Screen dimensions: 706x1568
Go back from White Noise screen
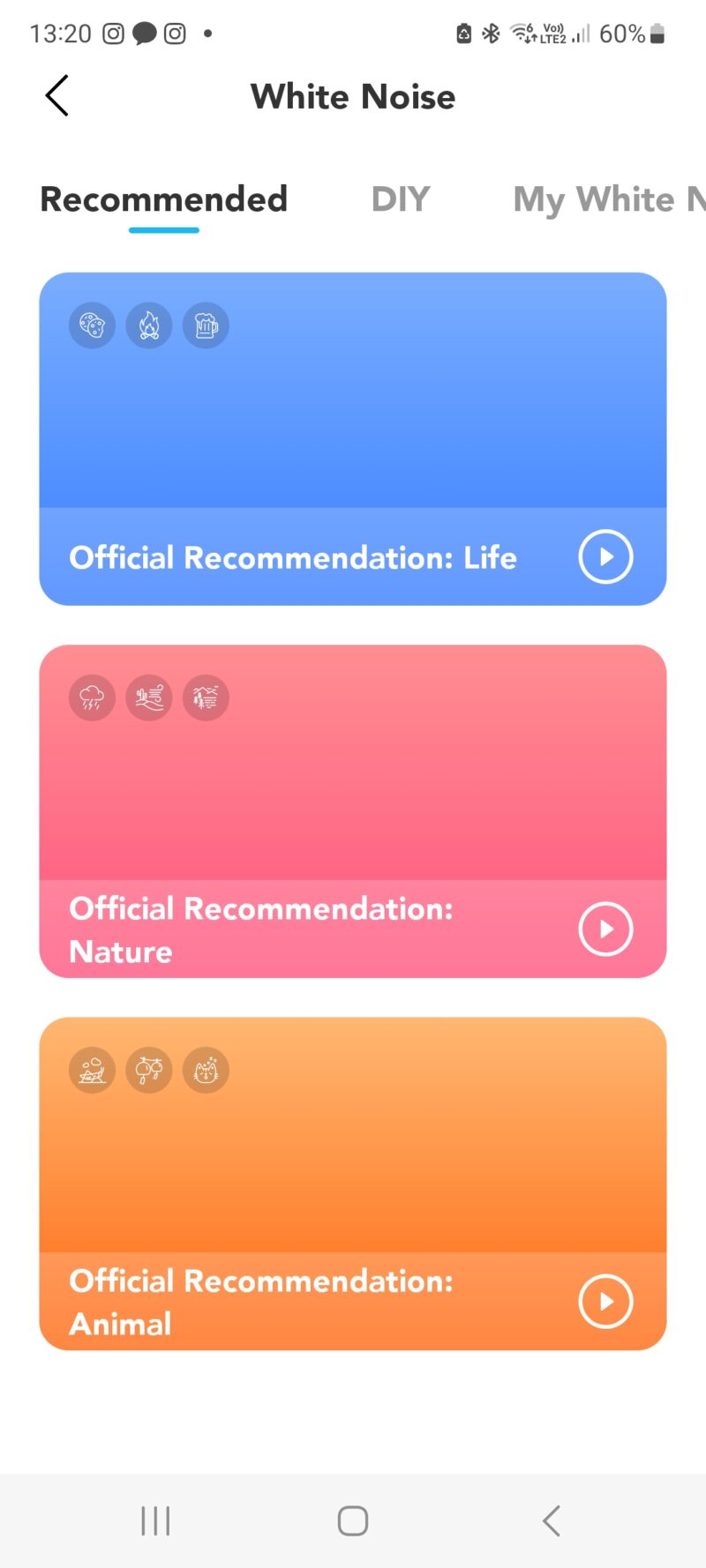tap(57, 96)
